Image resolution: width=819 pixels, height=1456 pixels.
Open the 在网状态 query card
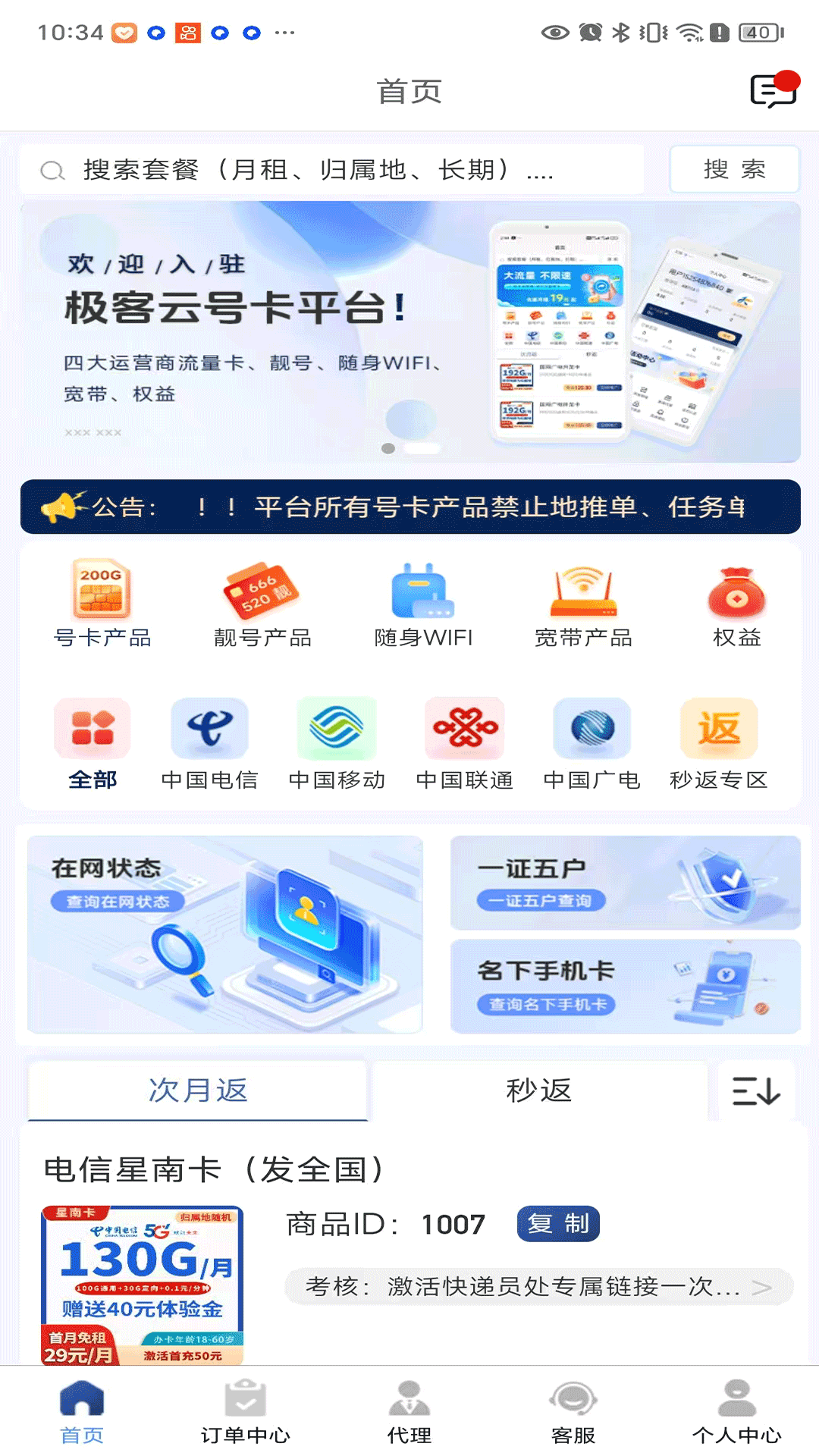click(225, 934)
